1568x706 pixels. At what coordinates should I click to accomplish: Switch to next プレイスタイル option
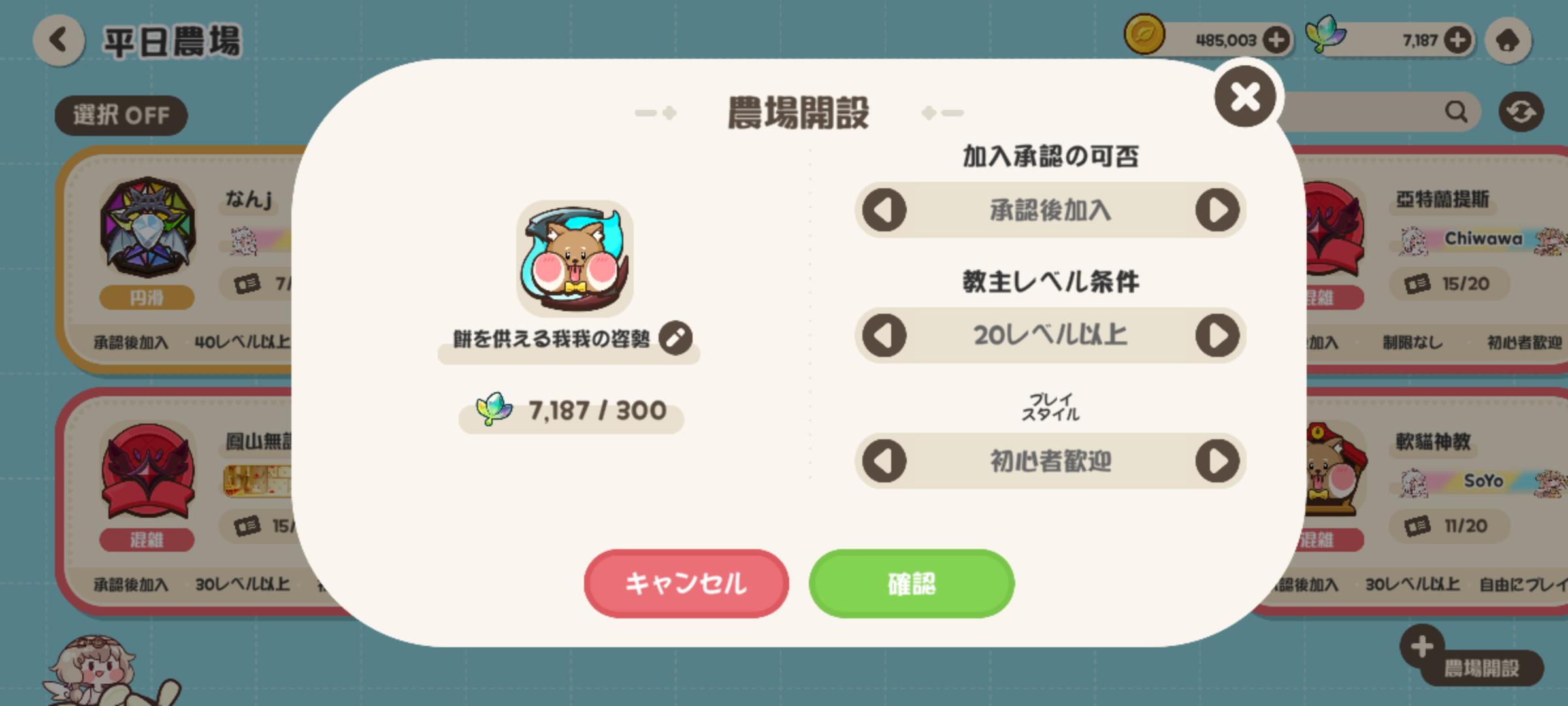[1217, 461]
